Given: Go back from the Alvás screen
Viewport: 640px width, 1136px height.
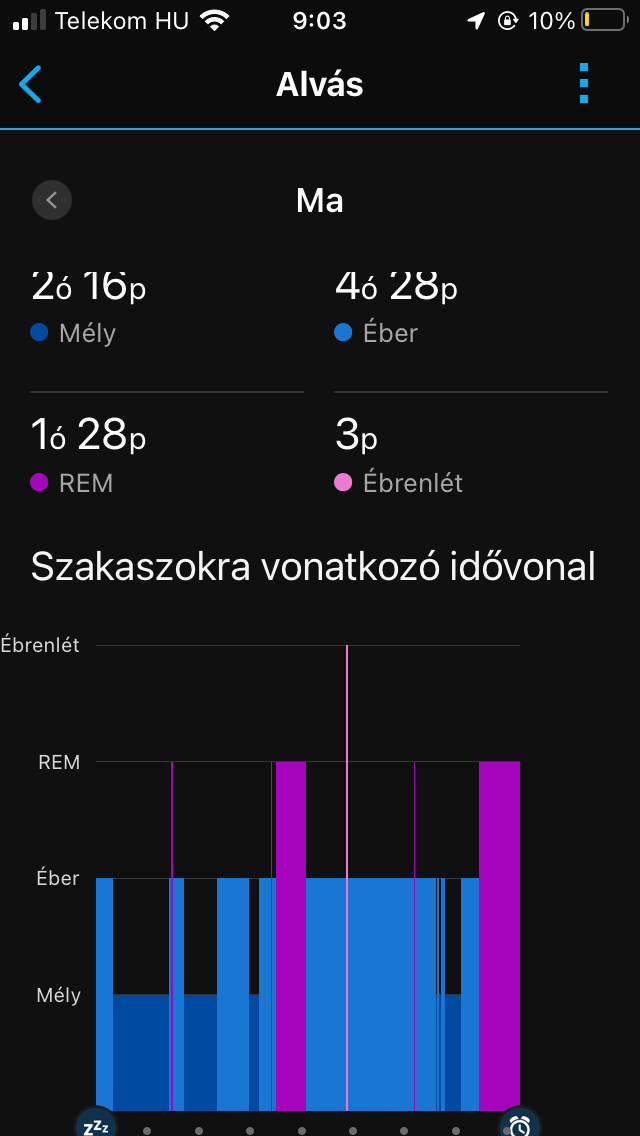Looking at the screenshot, I should [31, 85].
